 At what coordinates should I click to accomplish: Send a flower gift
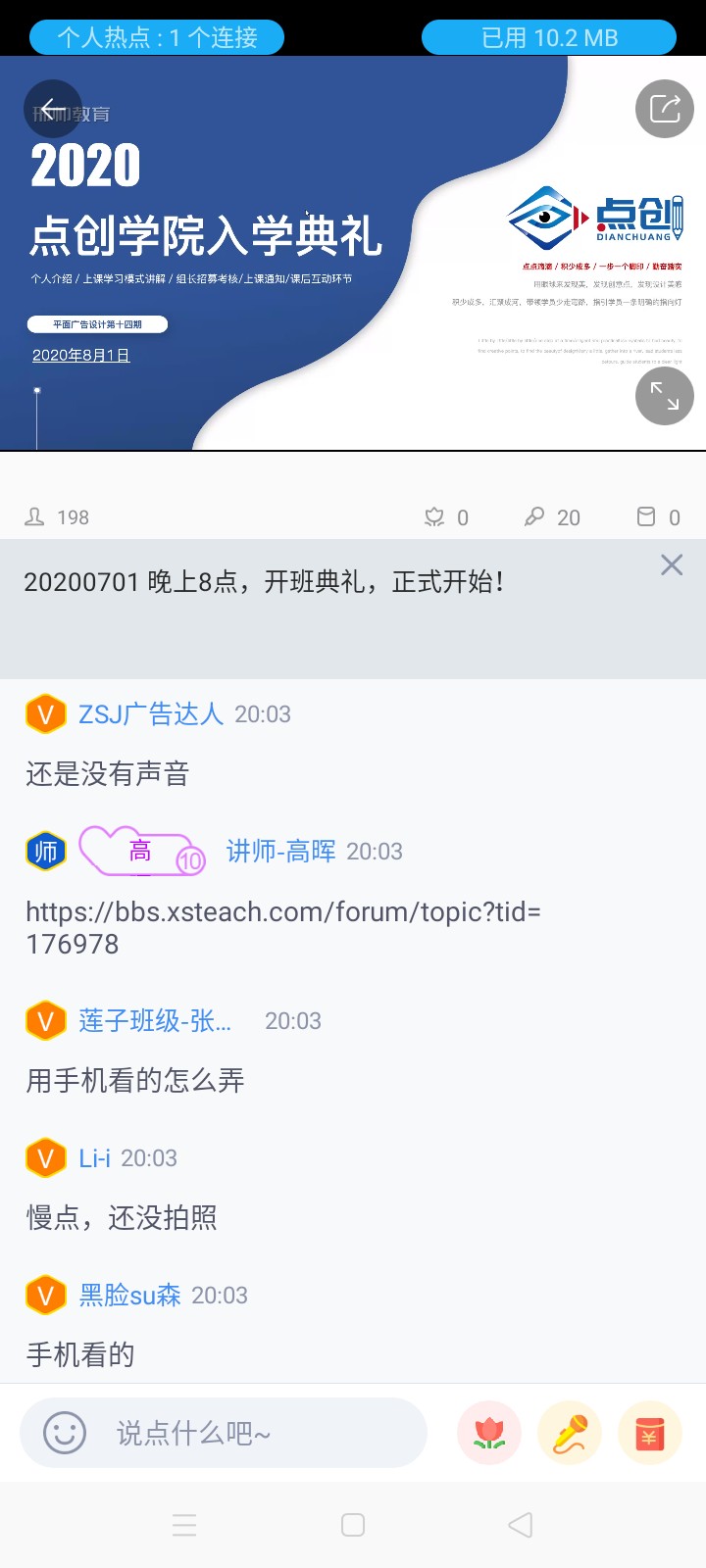(489, 1434)
